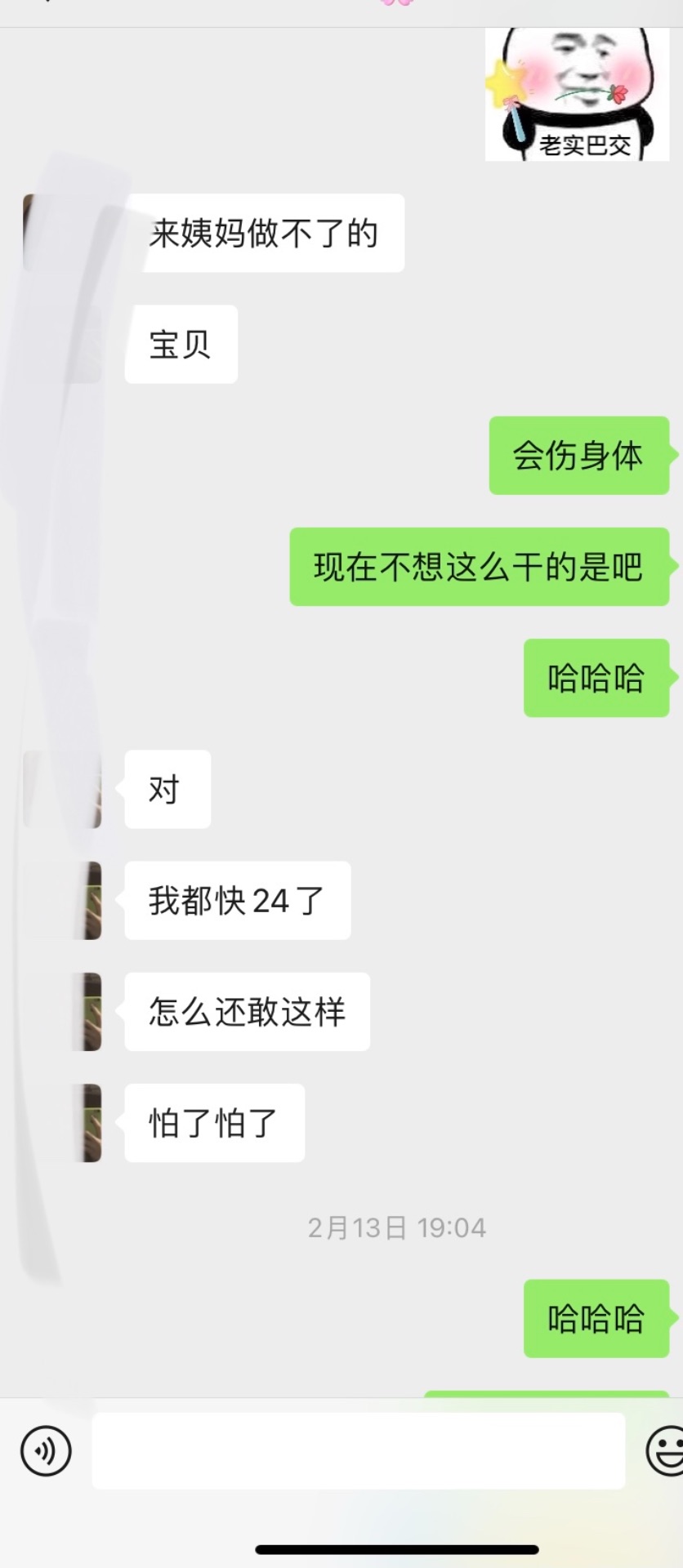
Task: Open the panda sticker image
Action: pos(577,94)
